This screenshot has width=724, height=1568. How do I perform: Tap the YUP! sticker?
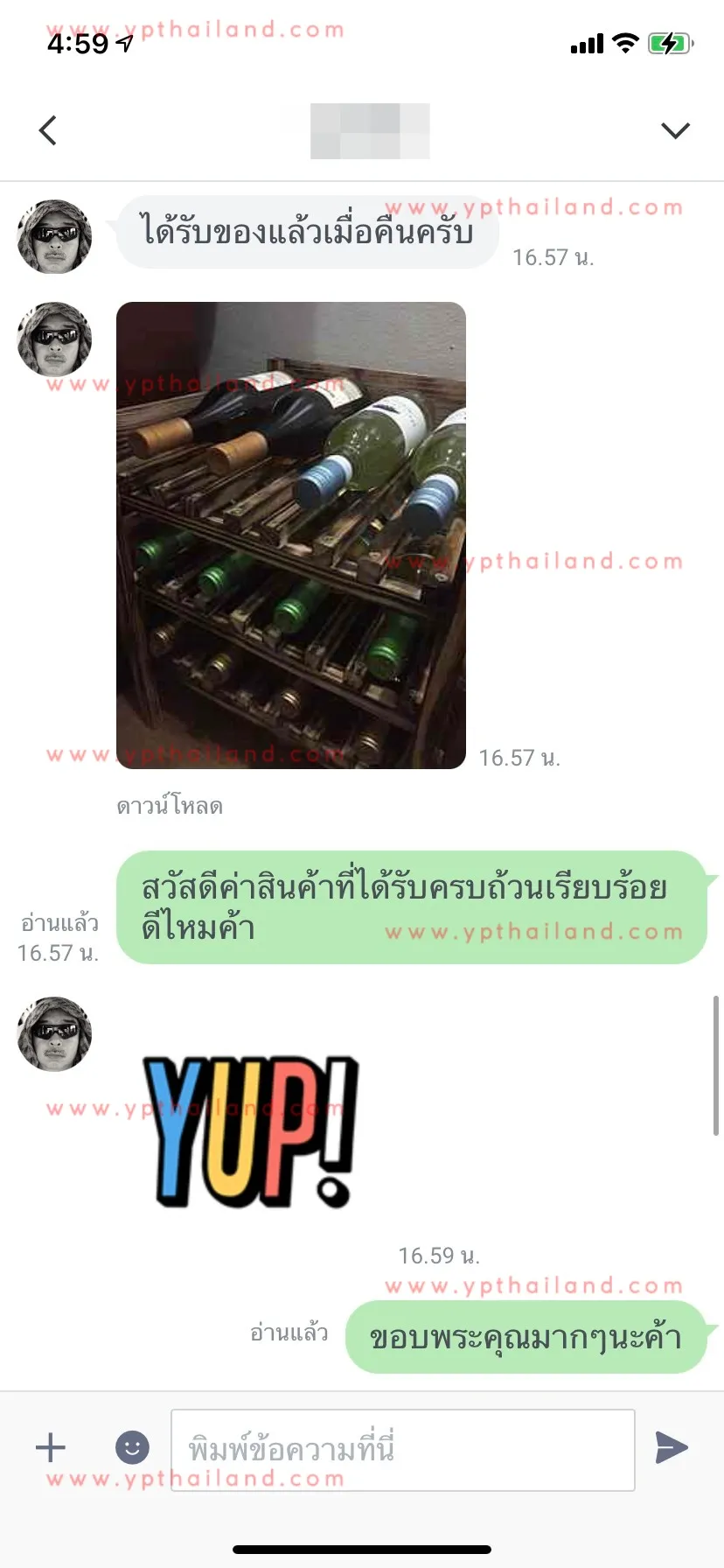click(x=252, y=1131)
